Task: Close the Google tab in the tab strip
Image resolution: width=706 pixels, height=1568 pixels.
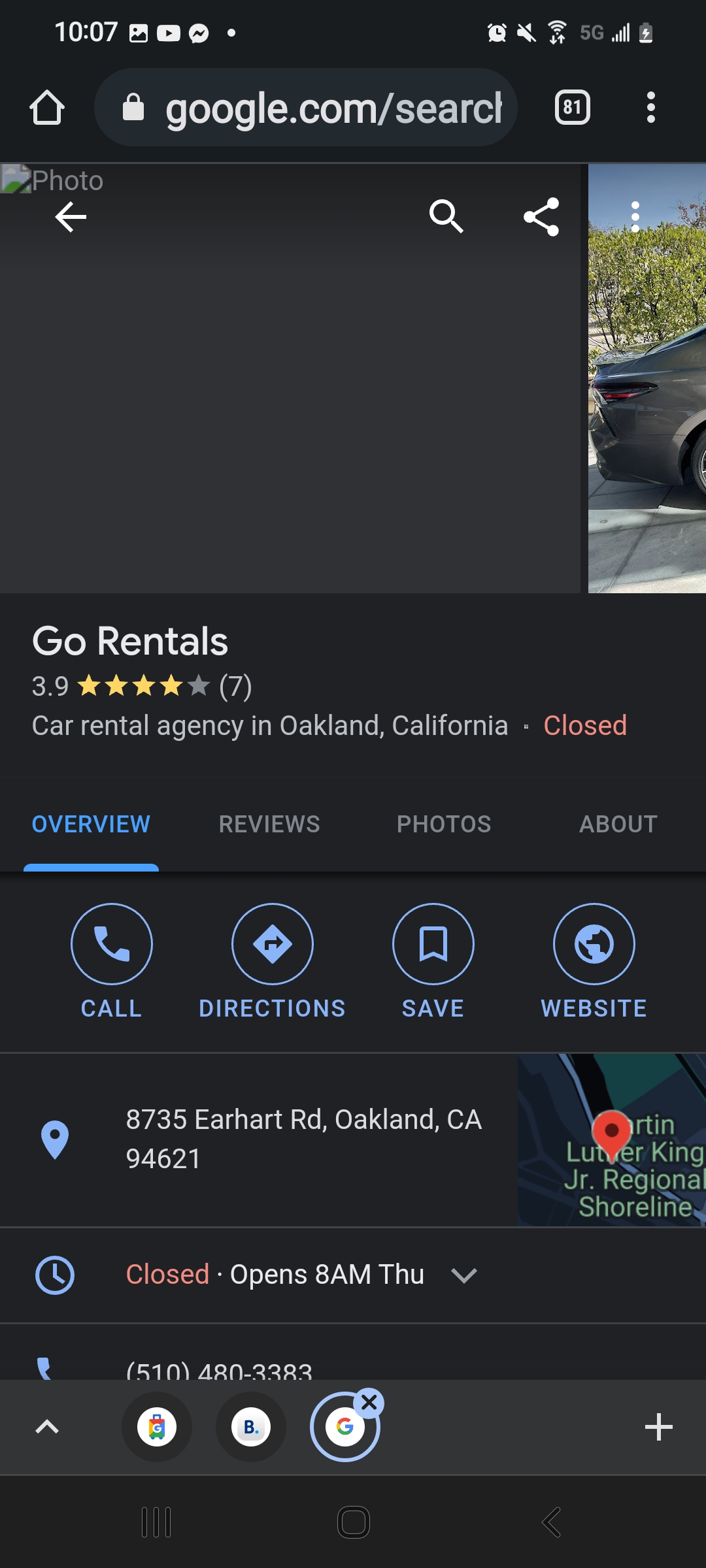Action: pyautogui.click(x=369, y=1402)
